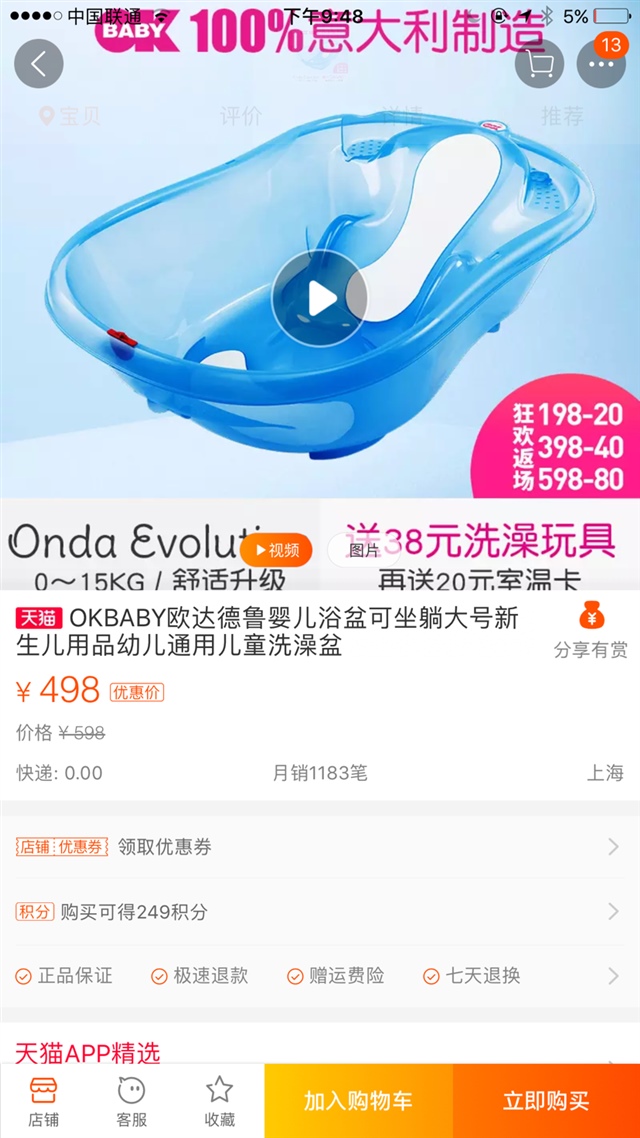Open the shopping cart icon

pos(540,64)
